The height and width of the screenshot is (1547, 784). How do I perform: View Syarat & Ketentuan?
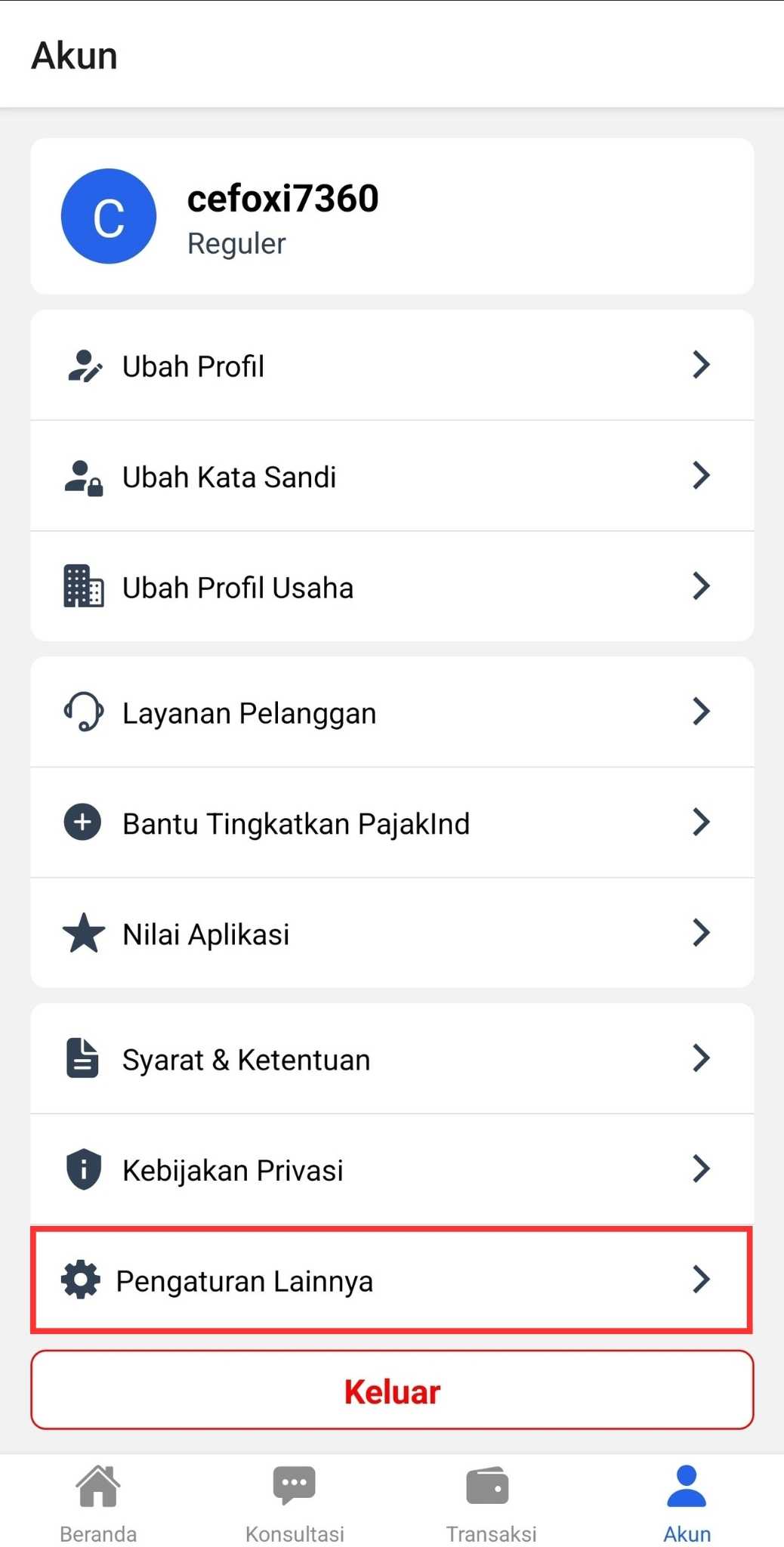pyautogui.click(x=391, y=1059)
